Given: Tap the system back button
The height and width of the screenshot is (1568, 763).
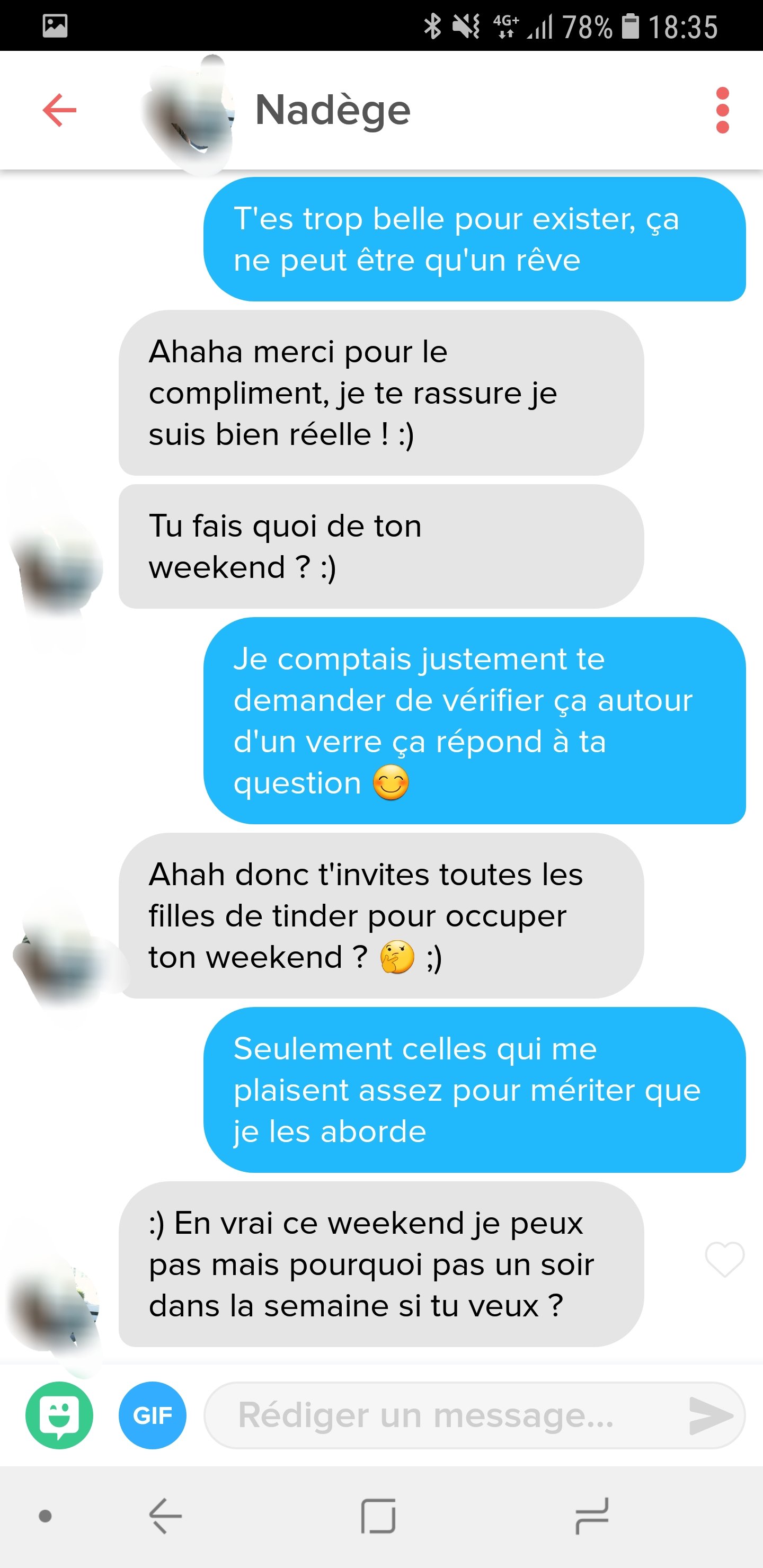Looking at the screenshot, I should (x=166, y=1516).
